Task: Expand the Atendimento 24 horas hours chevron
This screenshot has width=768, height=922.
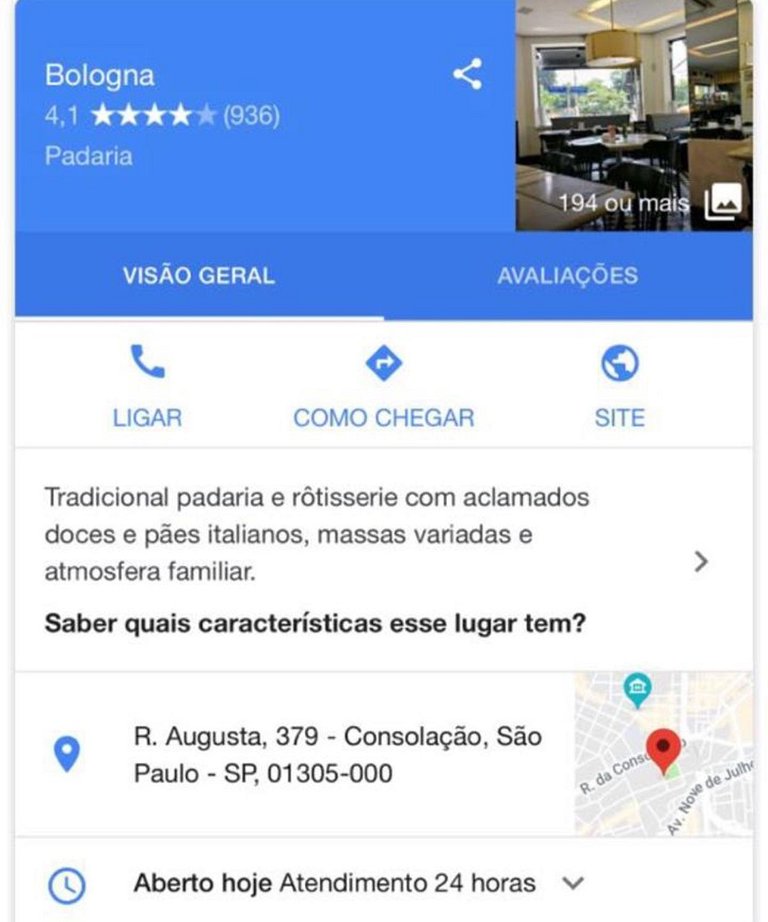Action: (x=573, y=884)
